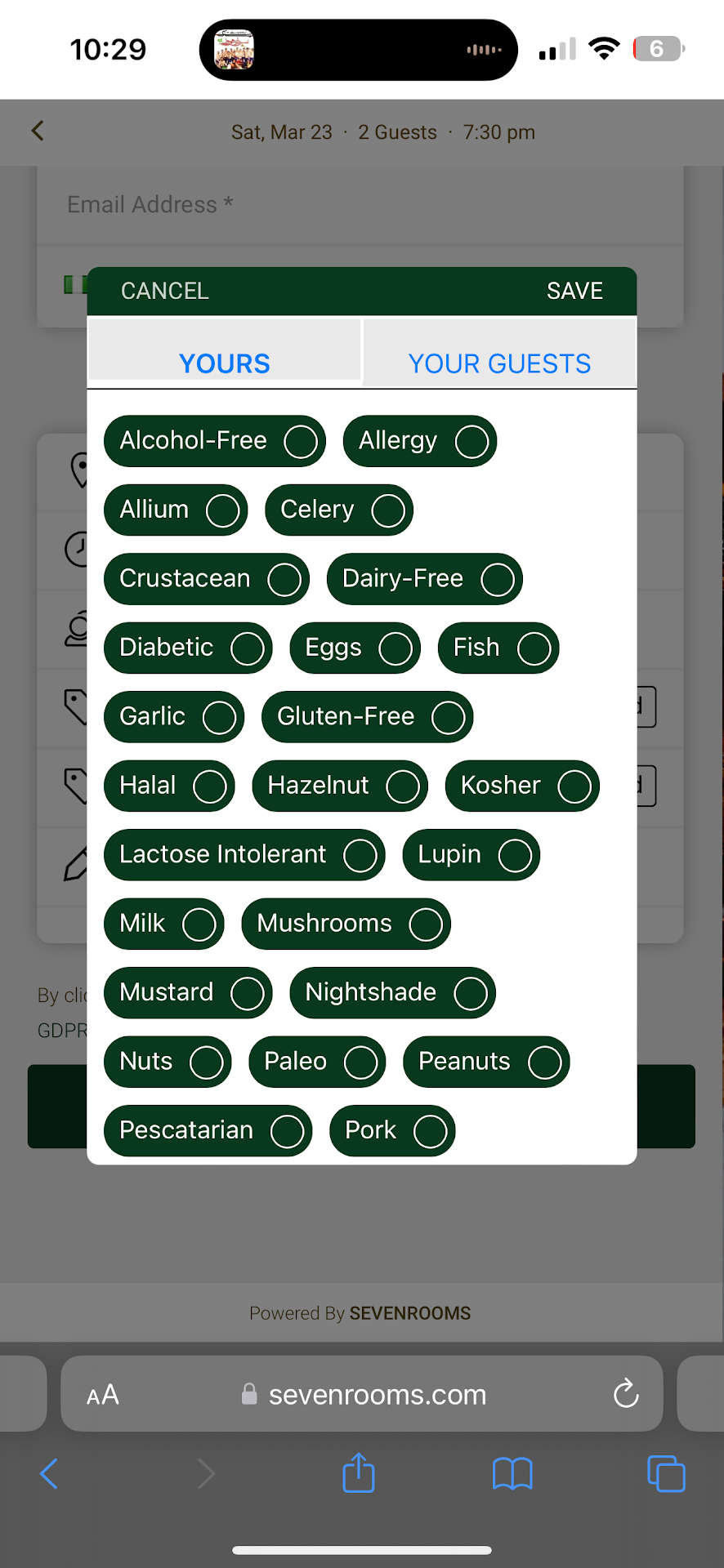Choose the Celery restriction

click(x=338, y=510)
